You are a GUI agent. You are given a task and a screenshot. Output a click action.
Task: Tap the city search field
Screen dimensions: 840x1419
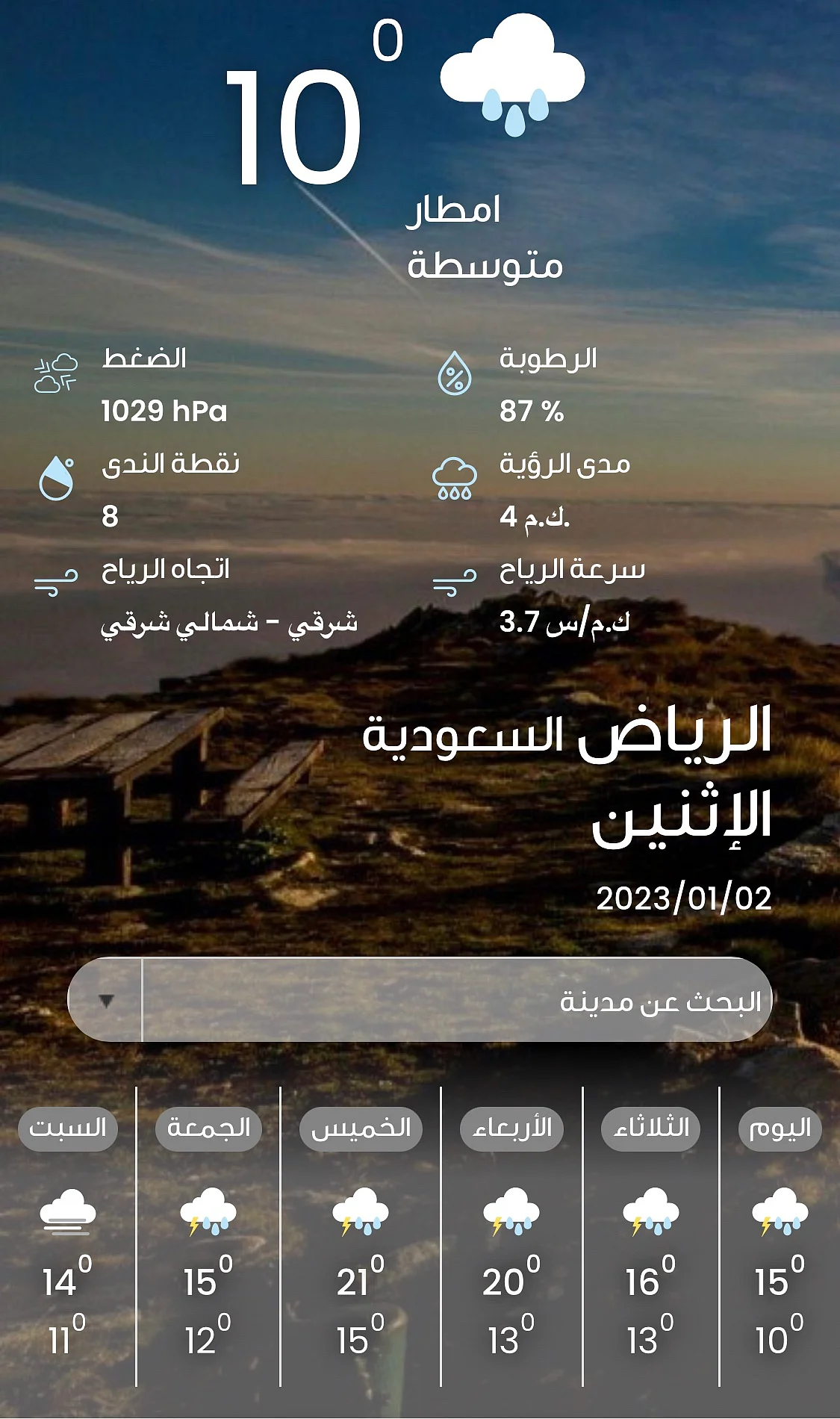(x=455, y=1001)
